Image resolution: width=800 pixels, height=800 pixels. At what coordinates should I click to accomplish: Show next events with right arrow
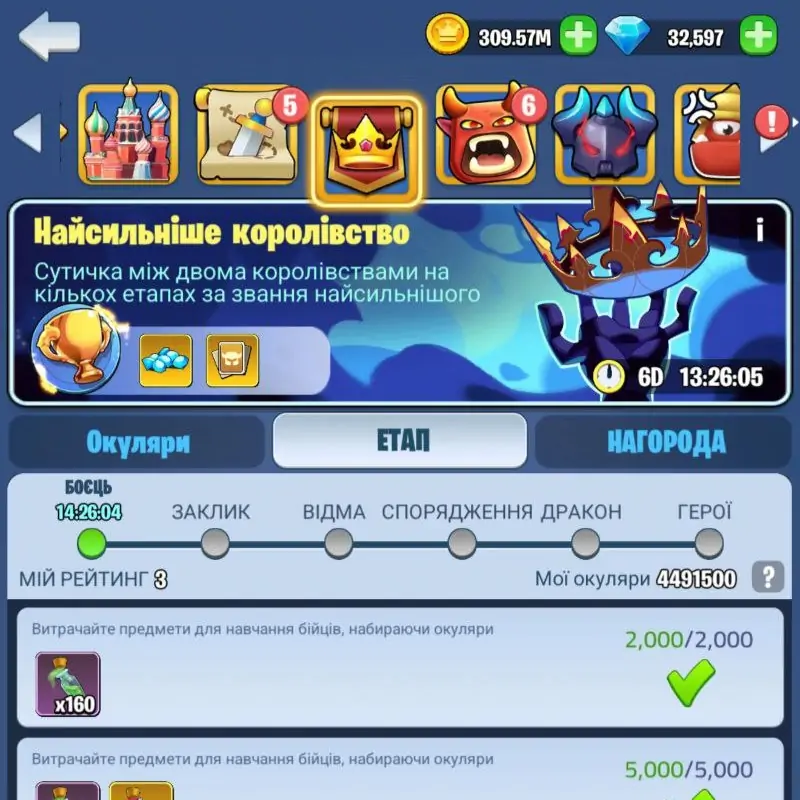(772, 137)
